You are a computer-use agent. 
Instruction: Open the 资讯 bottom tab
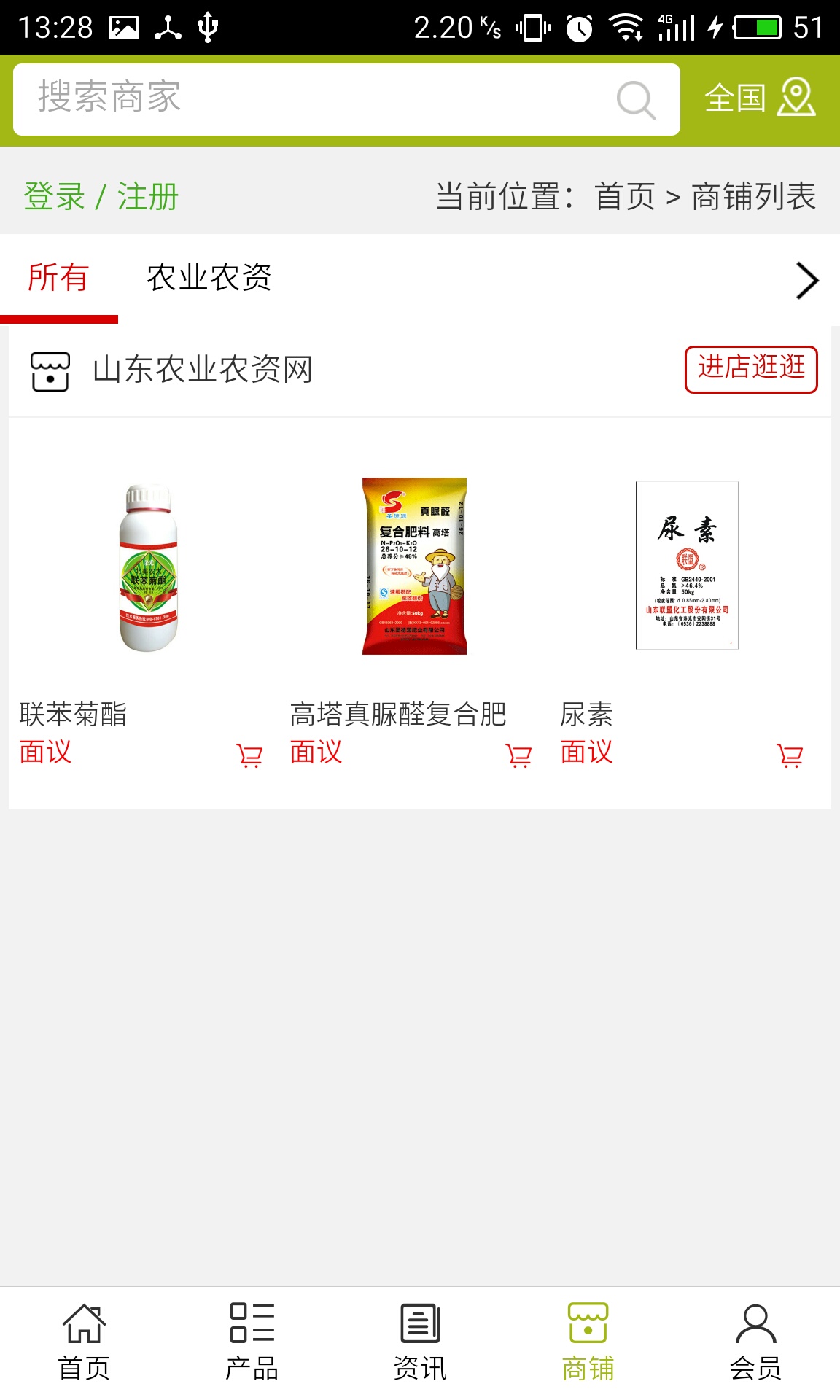420,1342
